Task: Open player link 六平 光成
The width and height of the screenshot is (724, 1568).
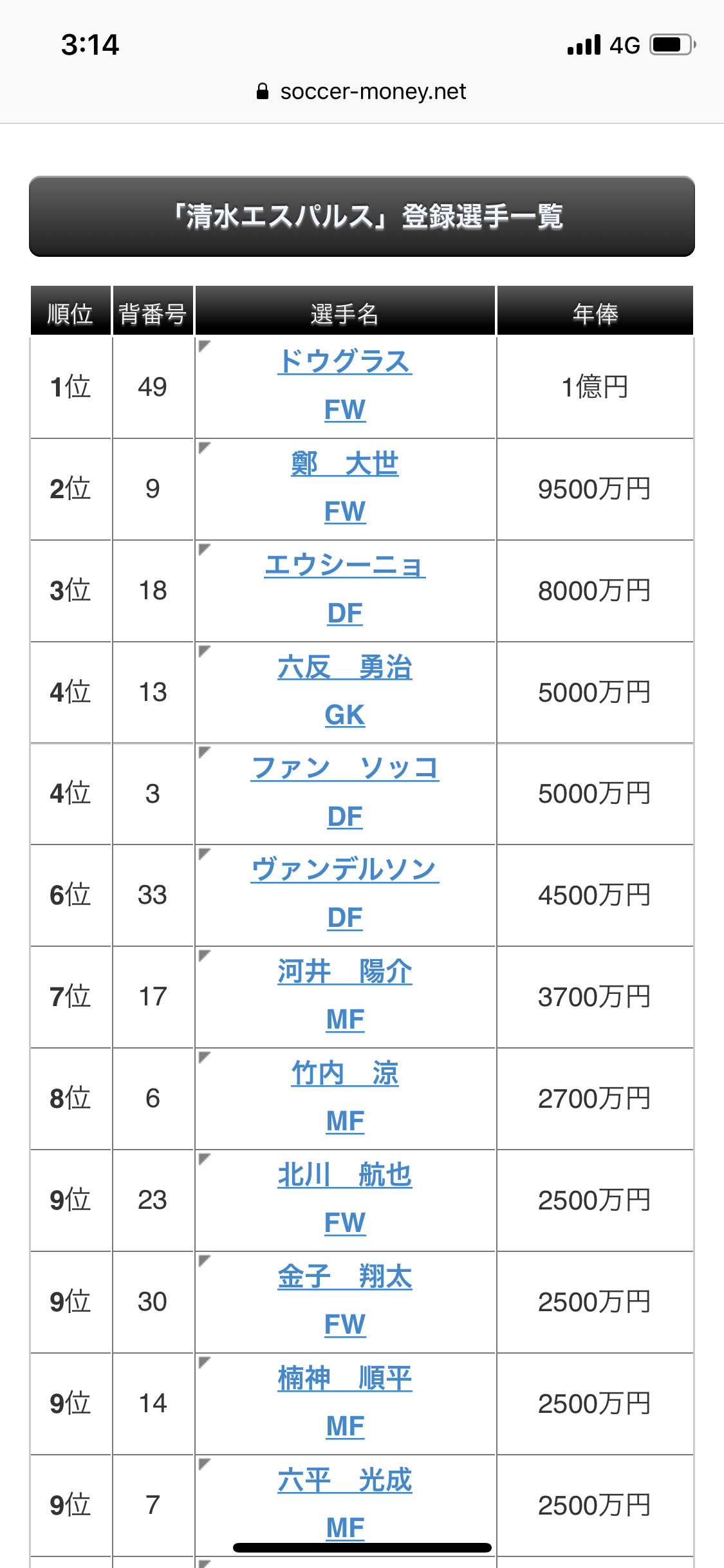Action: [x=344, y=1480]
